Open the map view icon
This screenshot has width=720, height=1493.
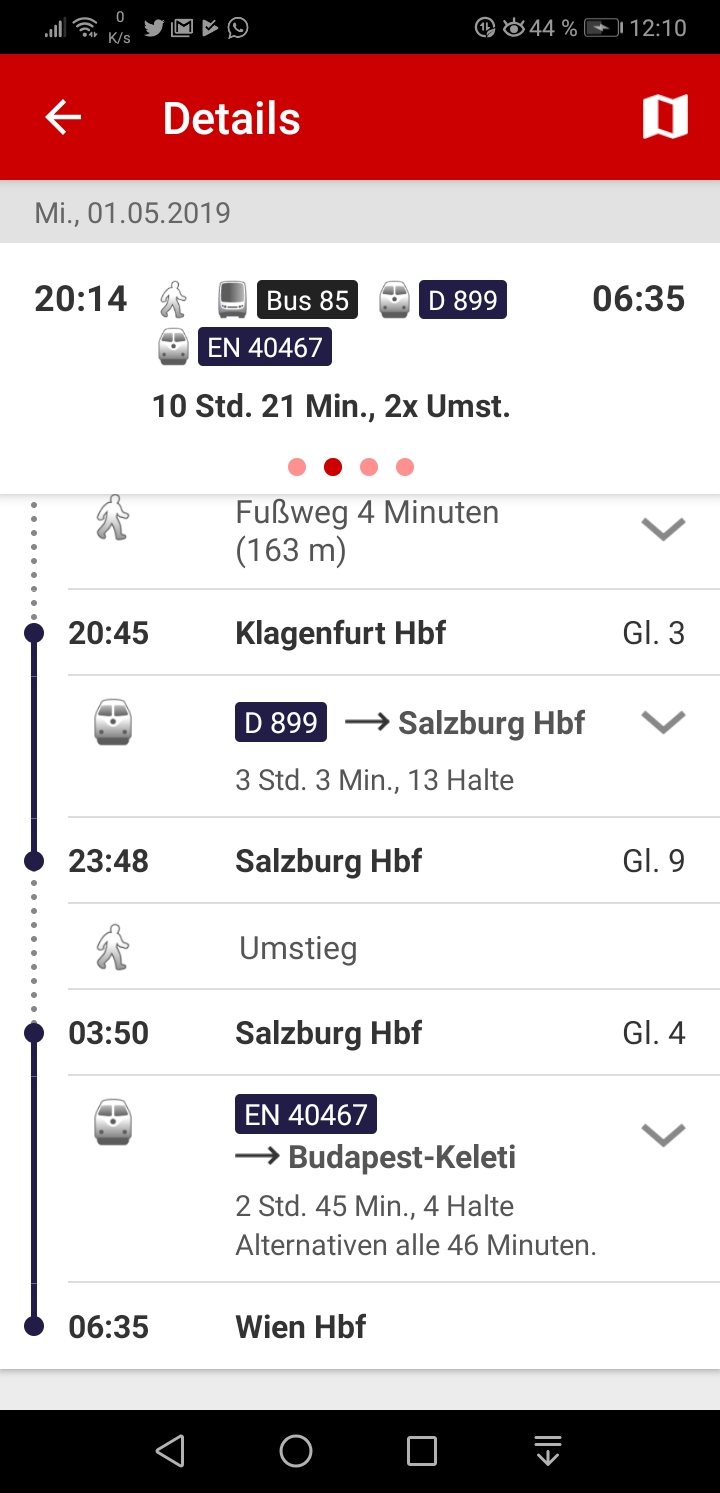665,118
